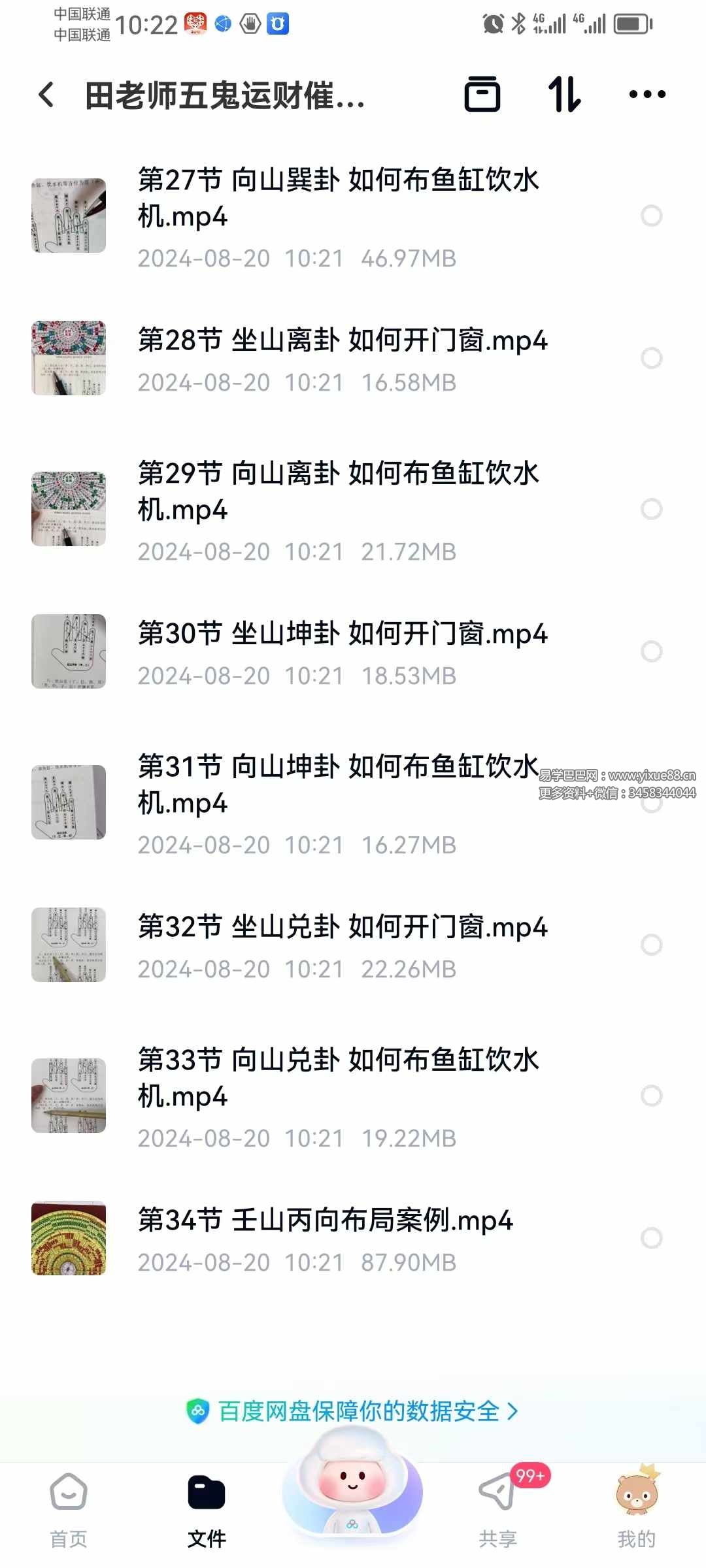Open the sort order icon
The width and height of the screenshot is (706, 1568).
tap(565, 95)
